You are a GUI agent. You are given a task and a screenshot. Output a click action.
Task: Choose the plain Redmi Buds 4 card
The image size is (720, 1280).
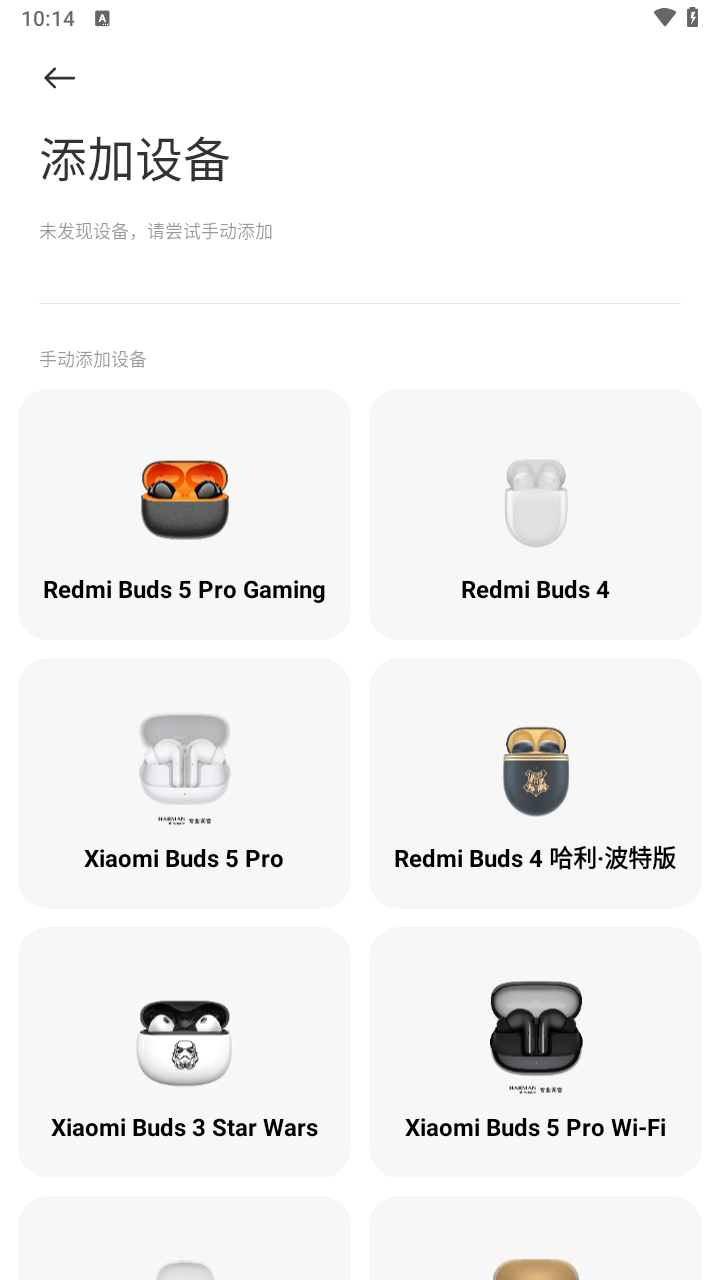point(535,514)
